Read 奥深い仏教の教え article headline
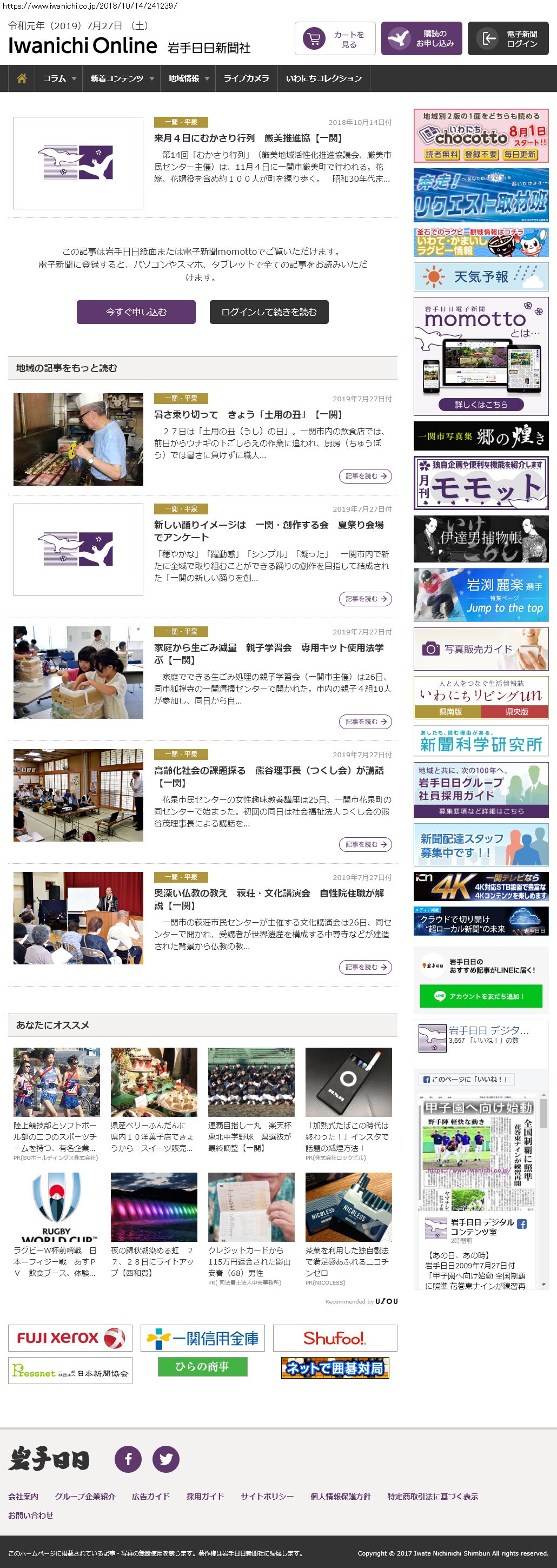Image resolution: width=557 pixels, height=1568 pixels. click(268, 899)
